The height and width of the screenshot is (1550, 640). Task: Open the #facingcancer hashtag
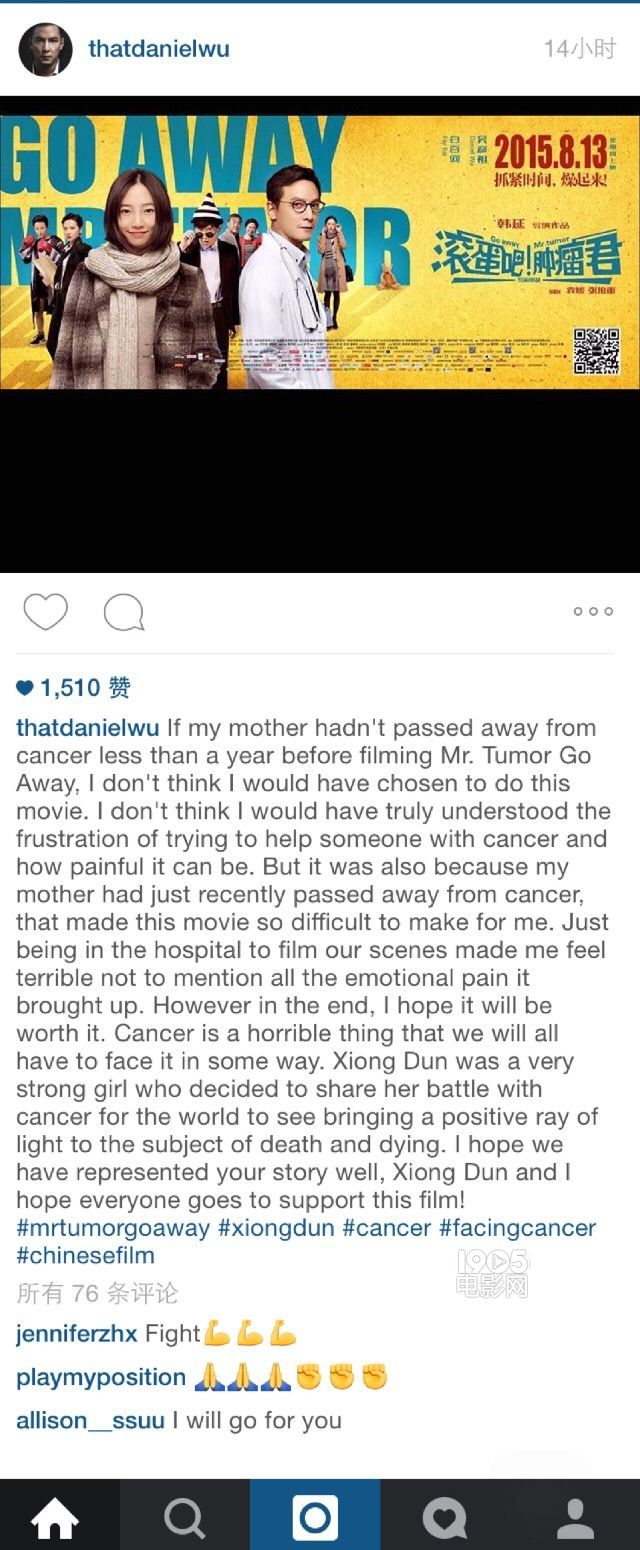(x=517, y=1228)
